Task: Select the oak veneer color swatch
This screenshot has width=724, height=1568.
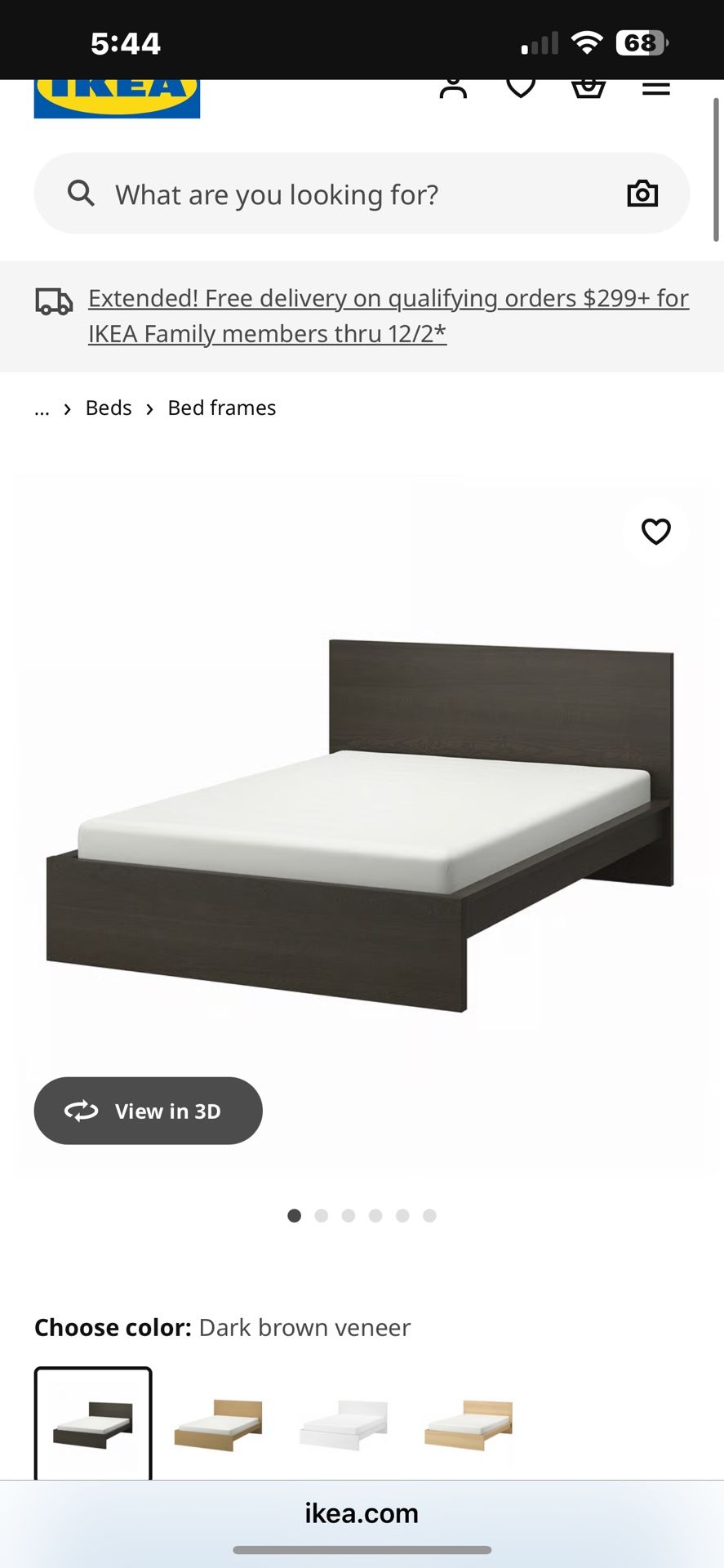Action: pyautogui.click(x=217, y=1426)
